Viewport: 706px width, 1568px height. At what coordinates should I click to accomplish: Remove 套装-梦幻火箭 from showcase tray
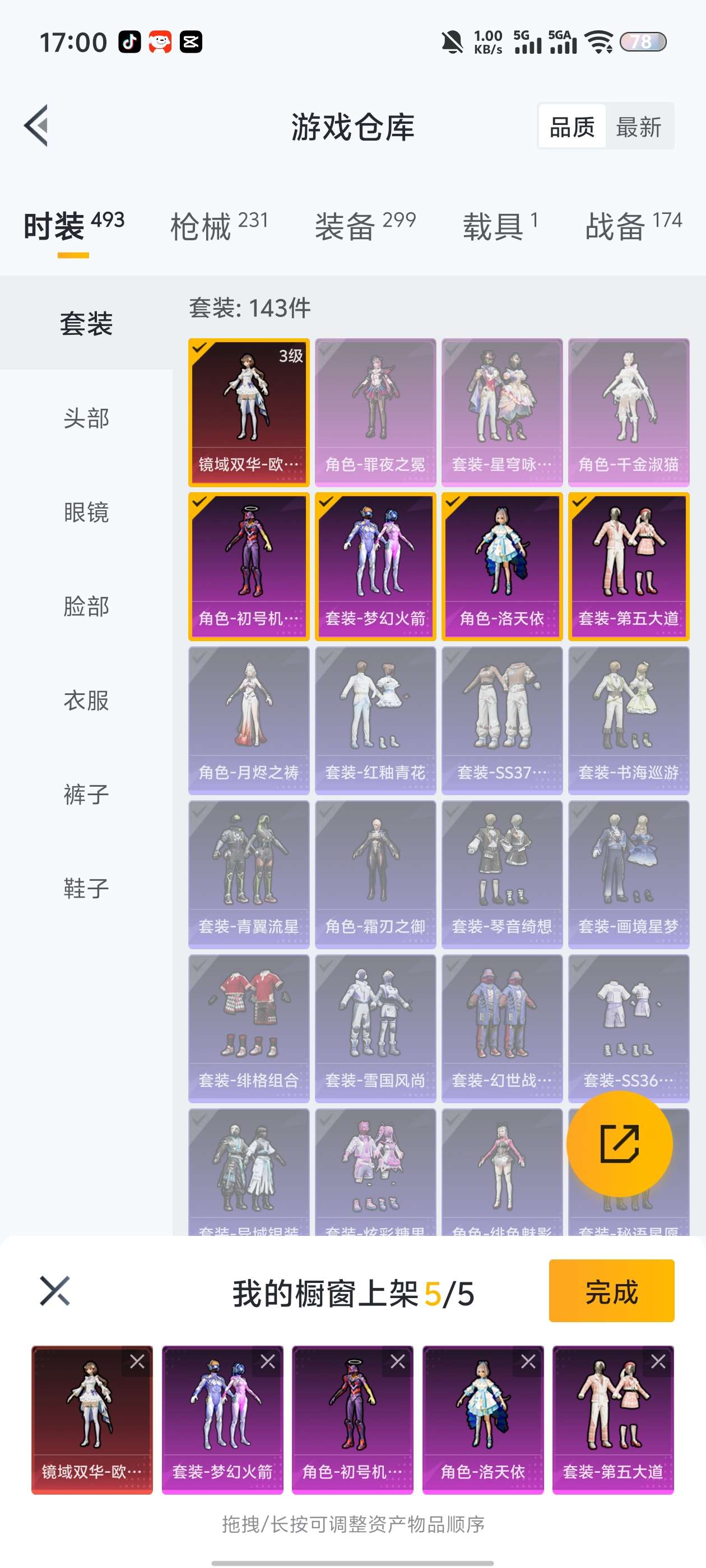(x=267, y=1362)
